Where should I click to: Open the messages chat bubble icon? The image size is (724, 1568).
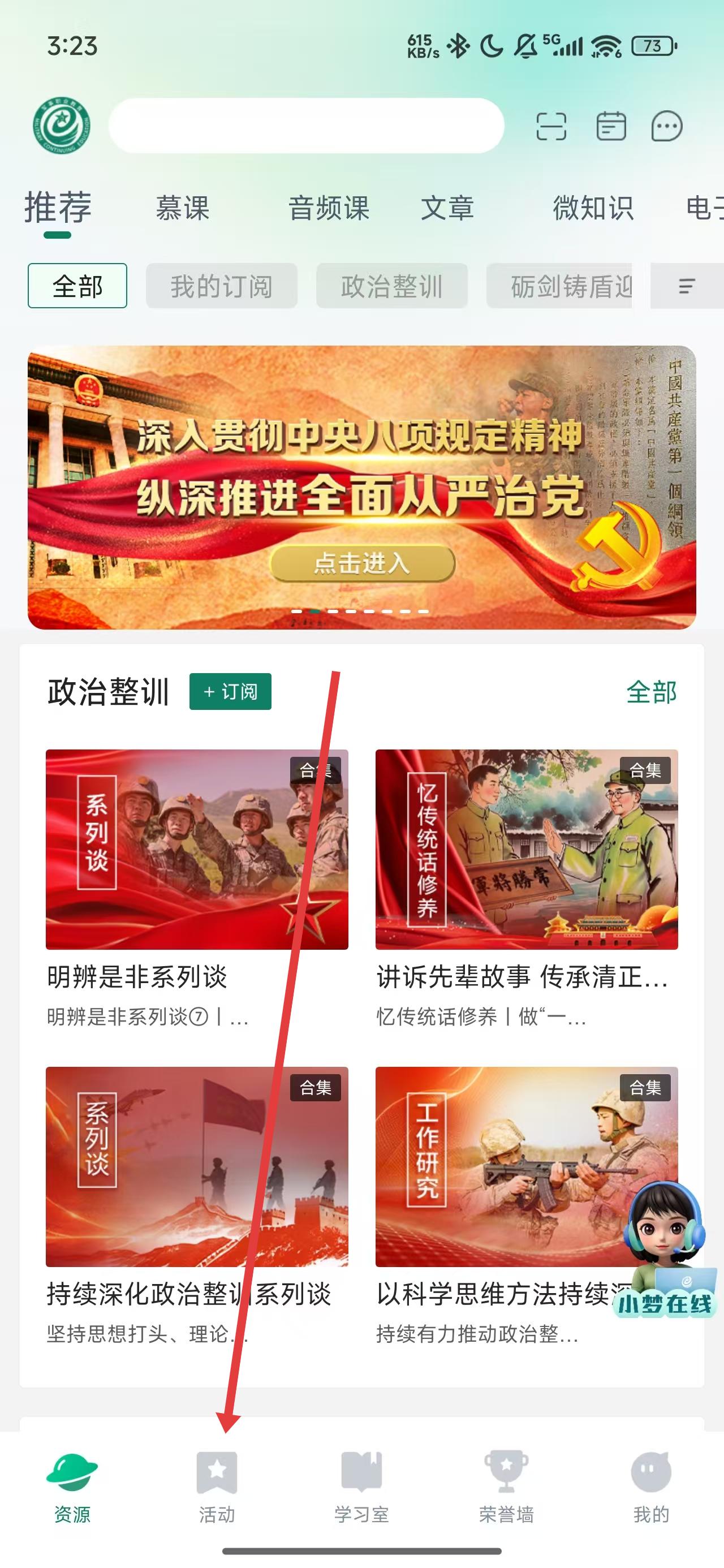coord(667,127)
